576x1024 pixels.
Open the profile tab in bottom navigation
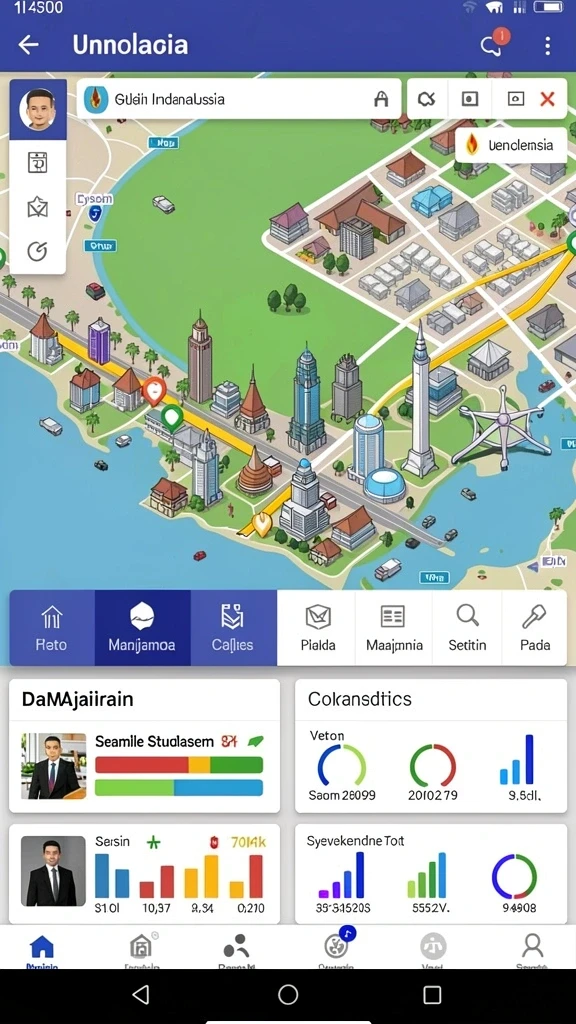(x=533, y=948)
